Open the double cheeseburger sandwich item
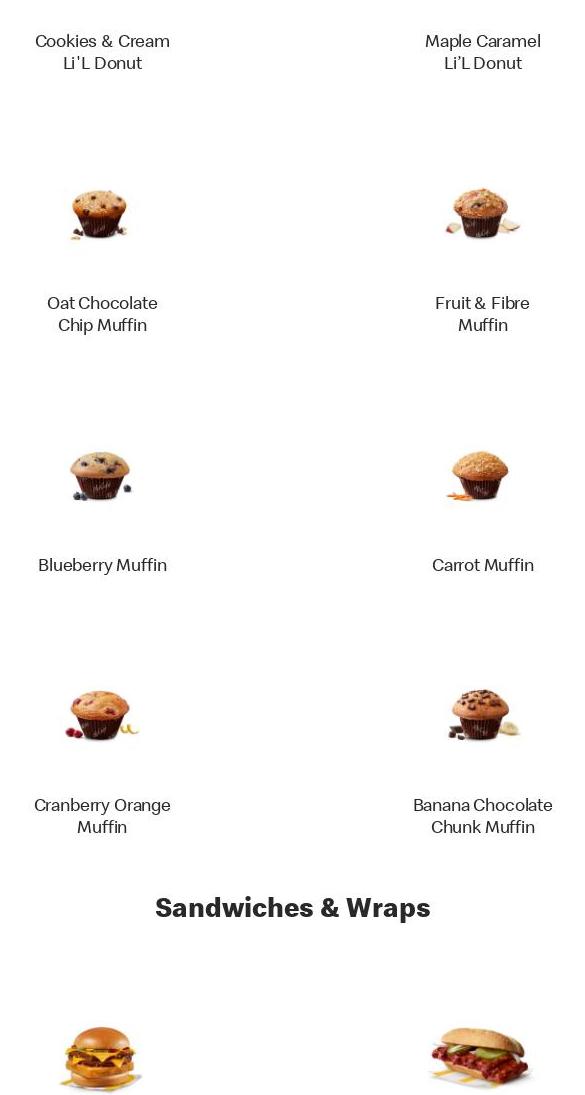Image resolution: width=585 pixels, height=1095 pixels. click(101, 1057)
